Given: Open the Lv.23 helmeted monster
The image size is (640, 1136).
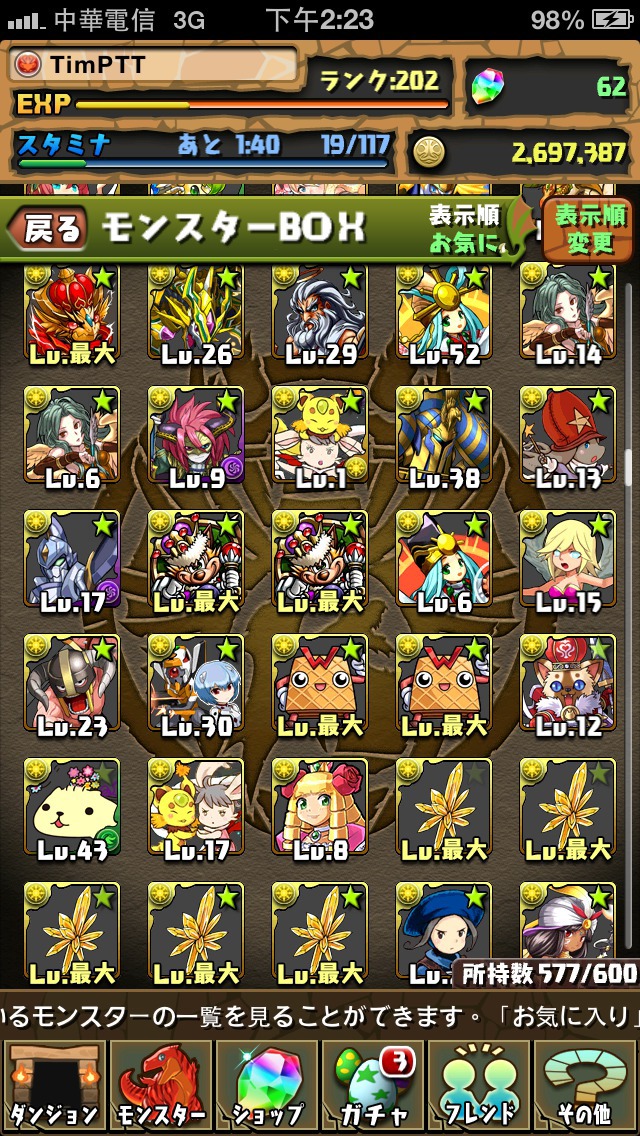Looking at the screenshot, I should pos(72,684).
